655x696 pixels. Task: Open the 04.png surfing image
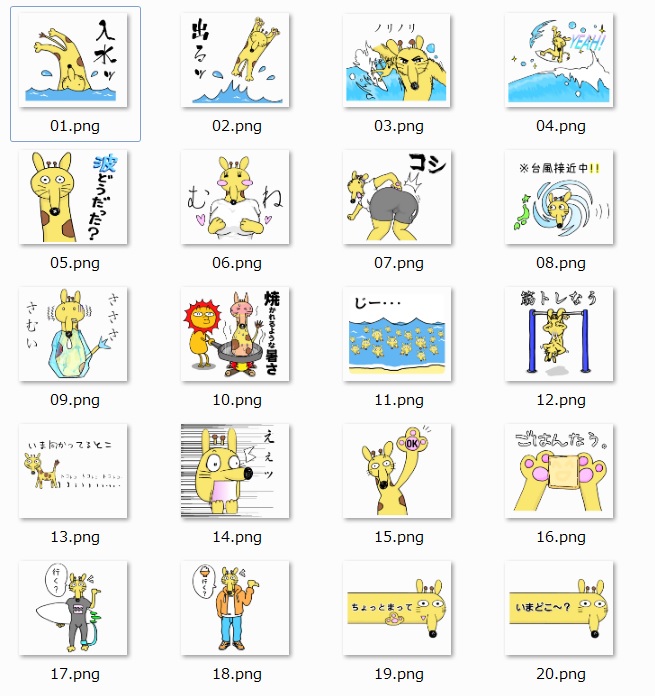[559, 60]
